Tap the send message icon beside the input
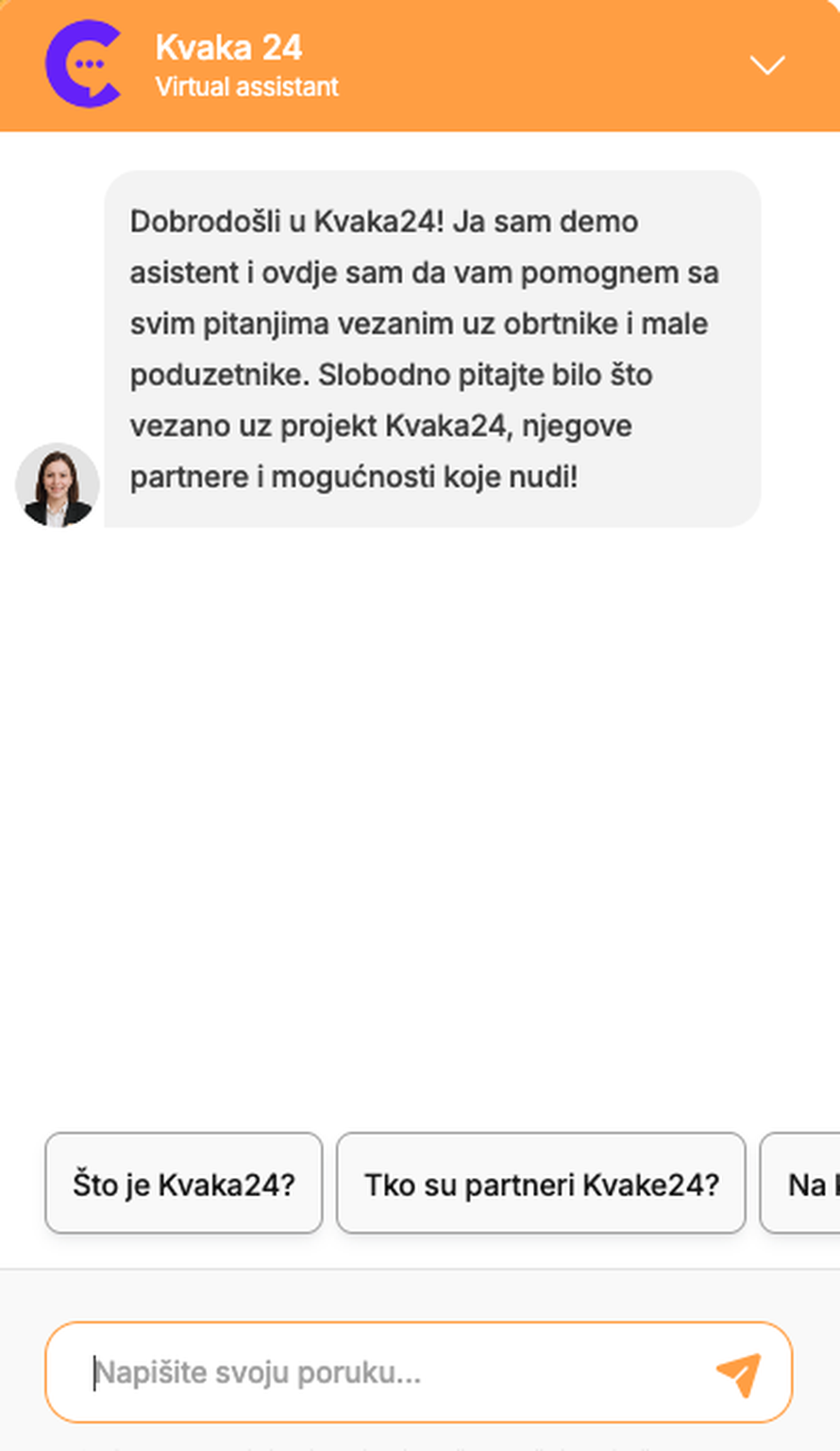The image size is (840, 1451). pos(740,1372)
